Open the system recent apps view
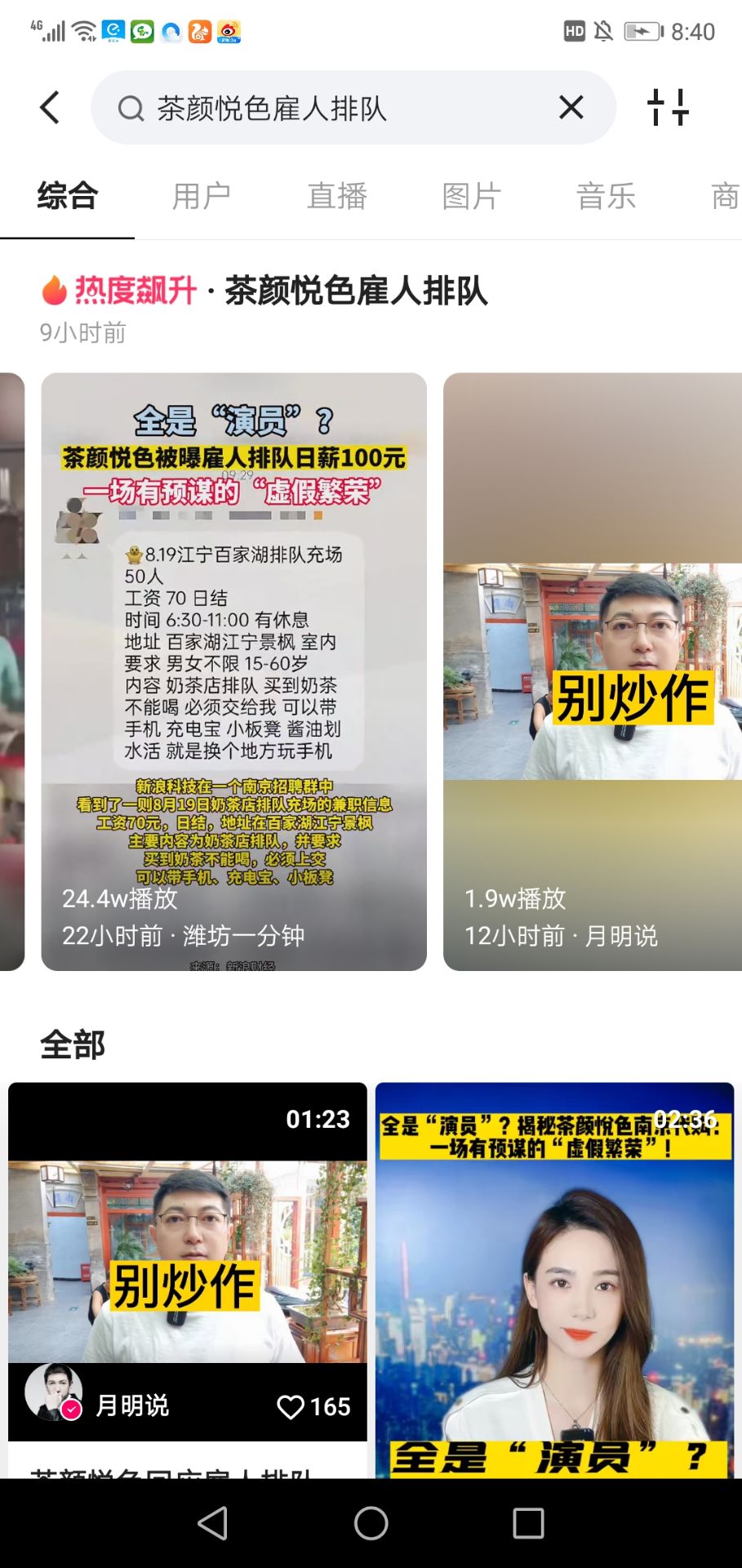This screenshot has width=742, height=1568. pos(528,1523)
